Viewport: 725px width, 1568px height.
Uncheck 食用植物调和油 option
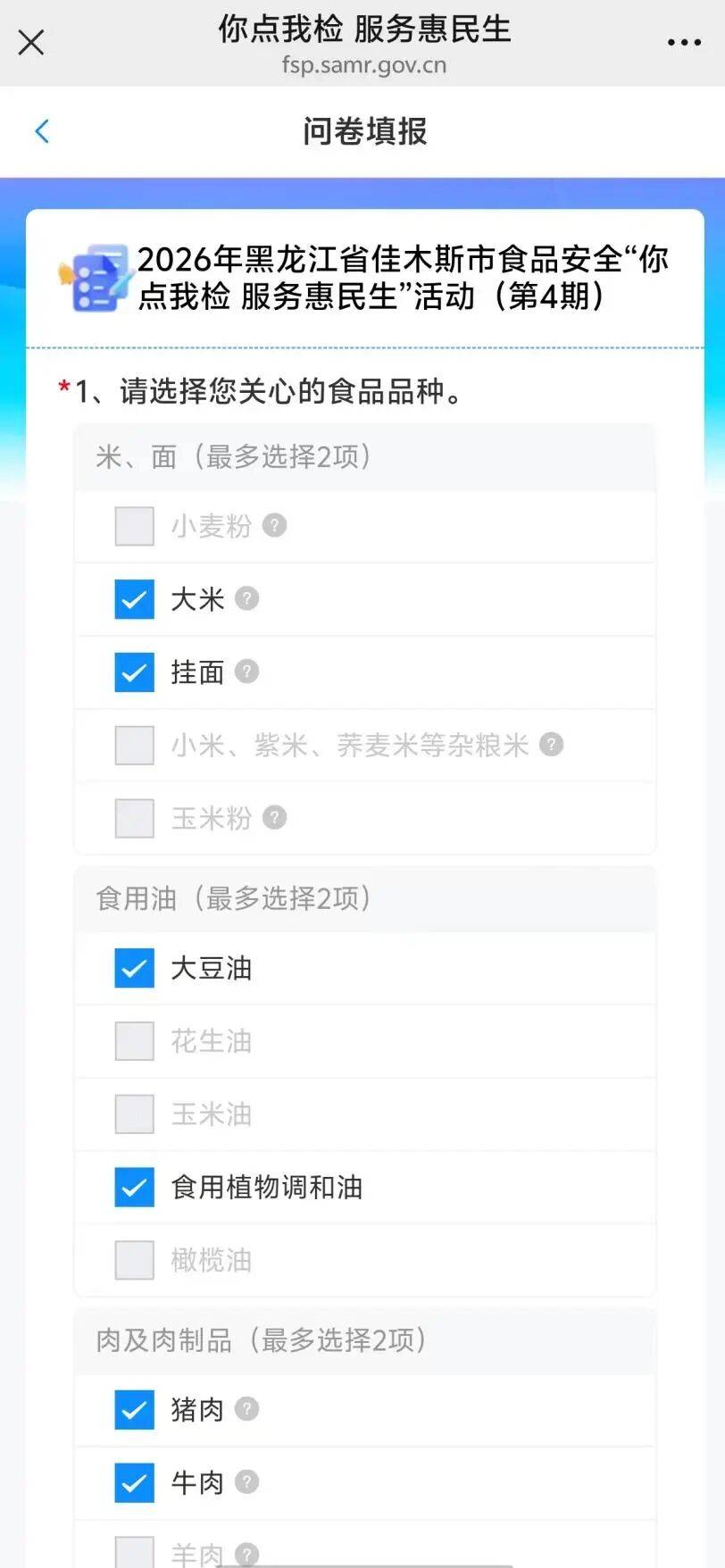pyautogui.click(x=134, y=1188)
